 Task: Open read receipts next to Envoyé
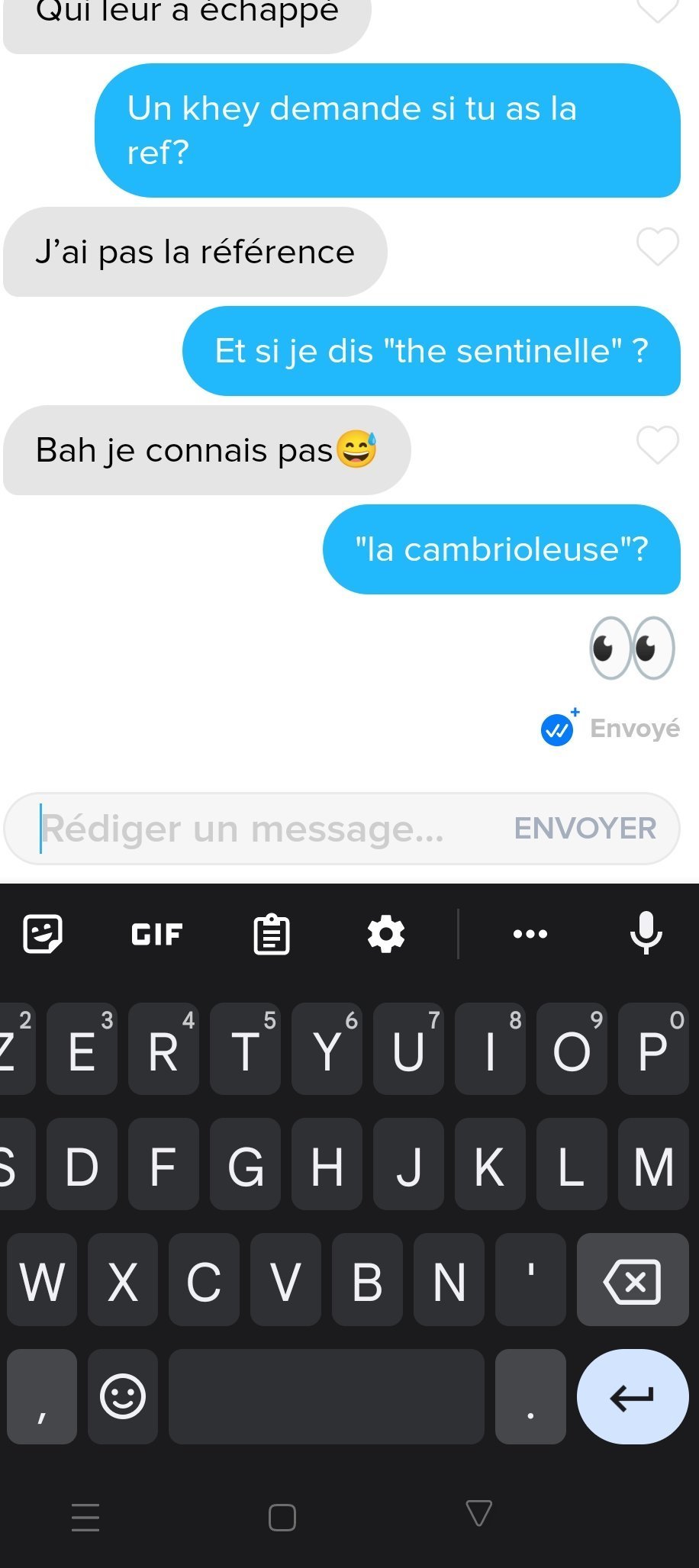click(x=558, y=729)
